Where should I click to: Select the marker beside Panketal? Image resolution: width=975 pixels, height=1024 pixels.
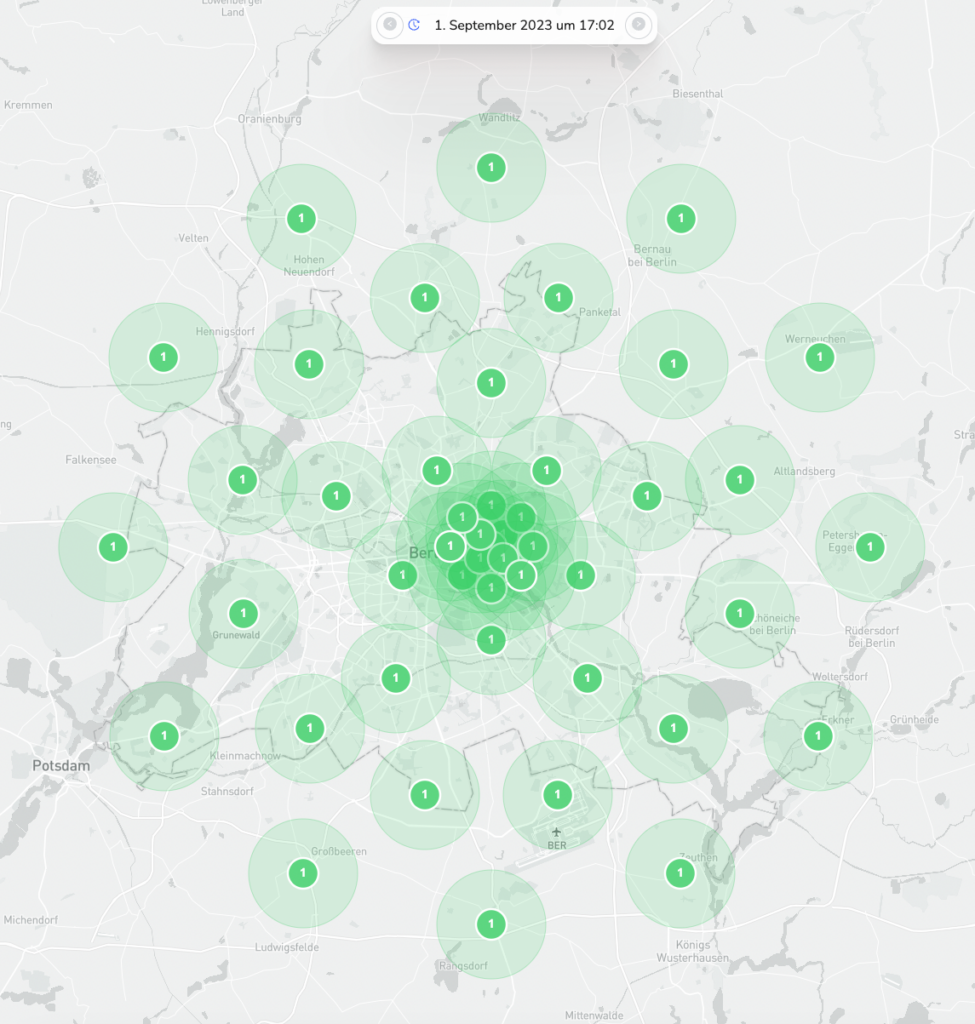tap(558, 297)
